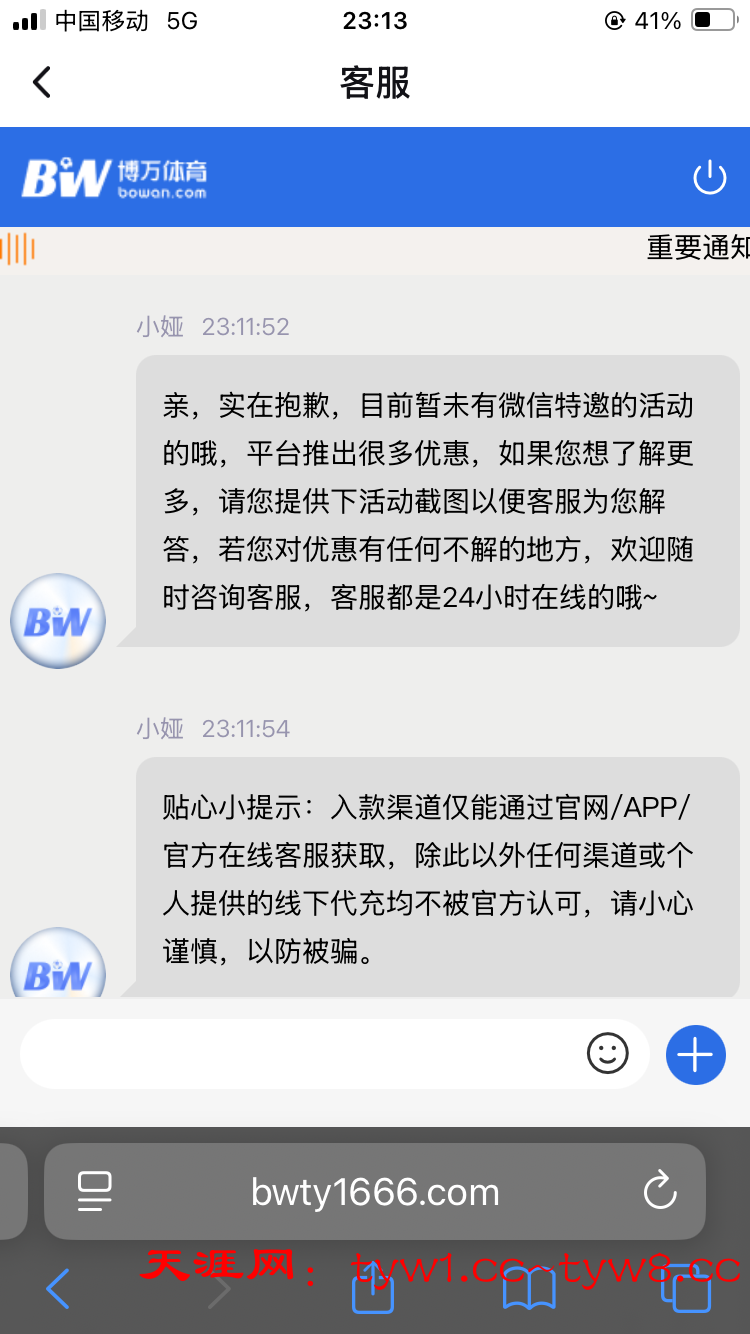Viewport: 750px width, 1334px height.
Task: Tap the blue plus attachment button
Action: tap(695, 1054)
